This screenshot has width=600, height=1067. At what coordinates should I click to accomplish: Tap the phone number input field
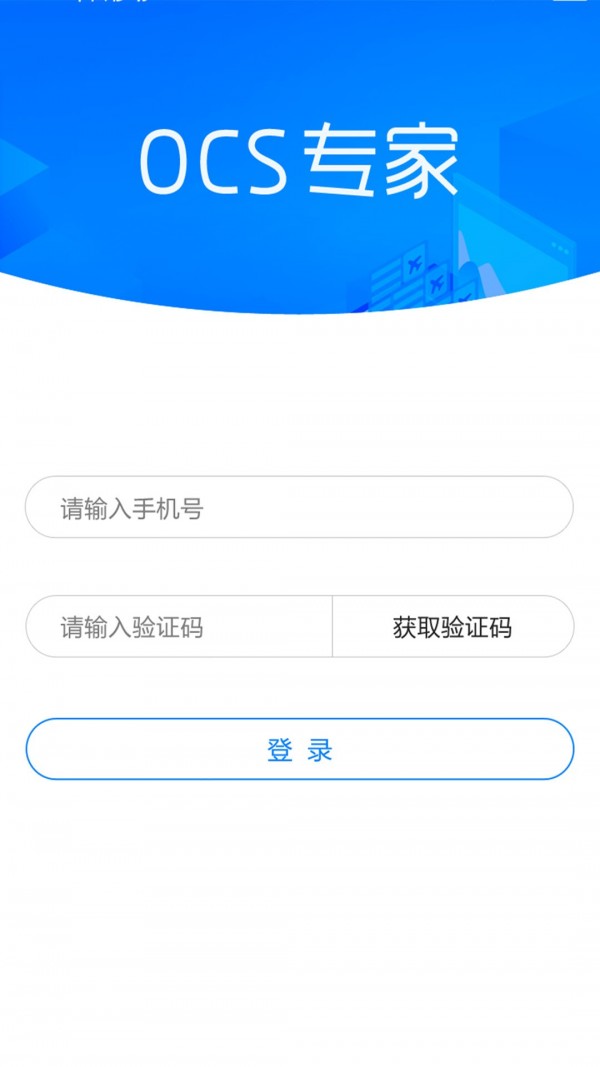pos(299,507)
